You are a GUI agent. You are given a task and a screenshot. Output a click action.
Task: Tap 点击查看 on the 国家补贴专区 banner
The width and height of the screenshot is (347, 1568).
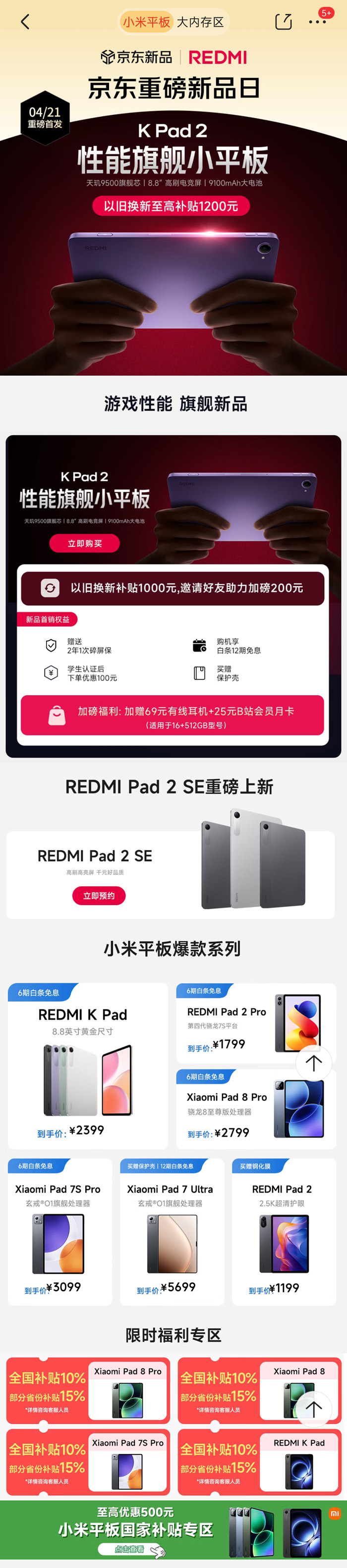point(129,1549)
